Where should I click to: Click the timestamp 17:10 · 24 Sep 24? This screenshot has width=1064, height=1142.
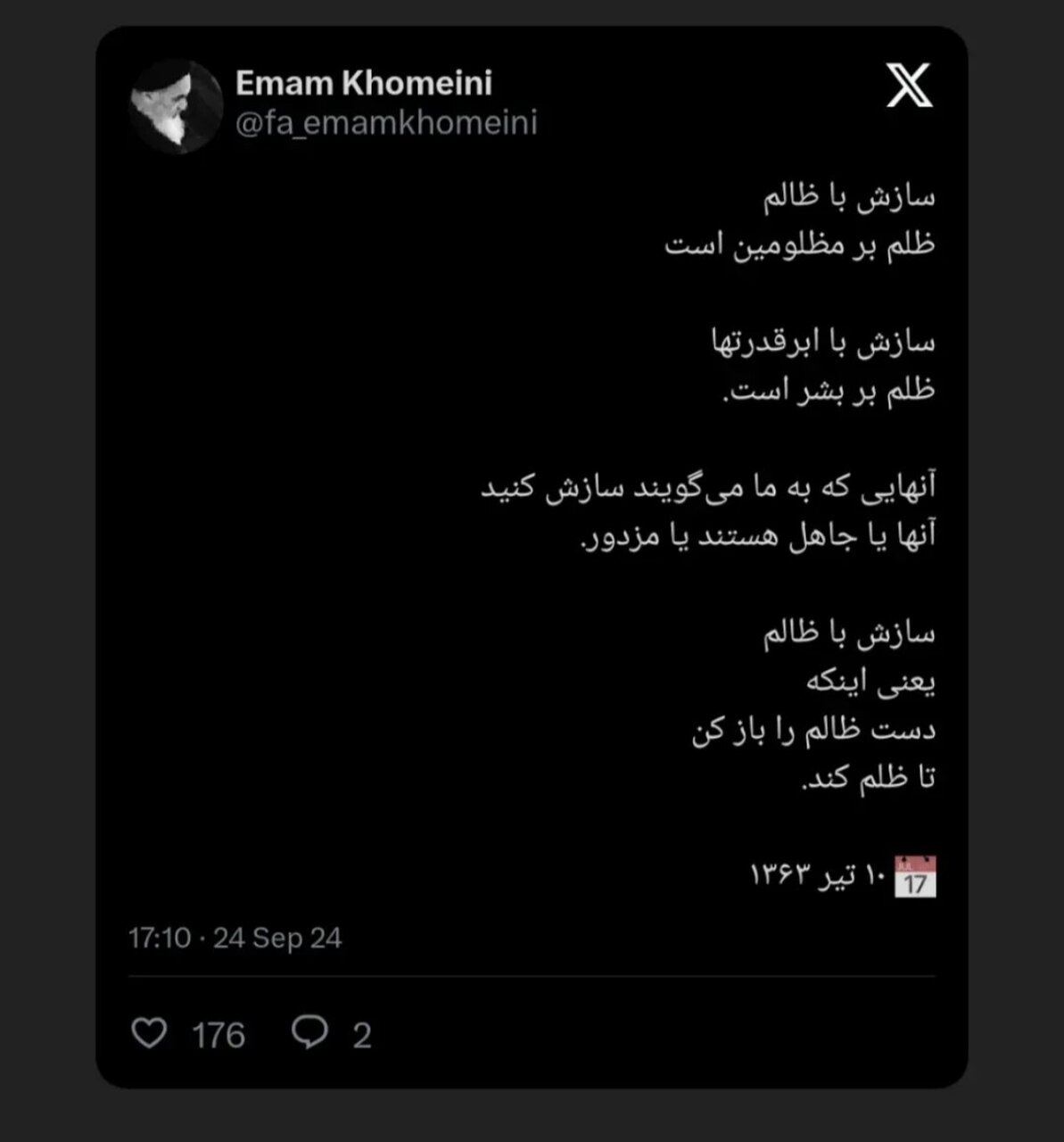coord(235,938)
